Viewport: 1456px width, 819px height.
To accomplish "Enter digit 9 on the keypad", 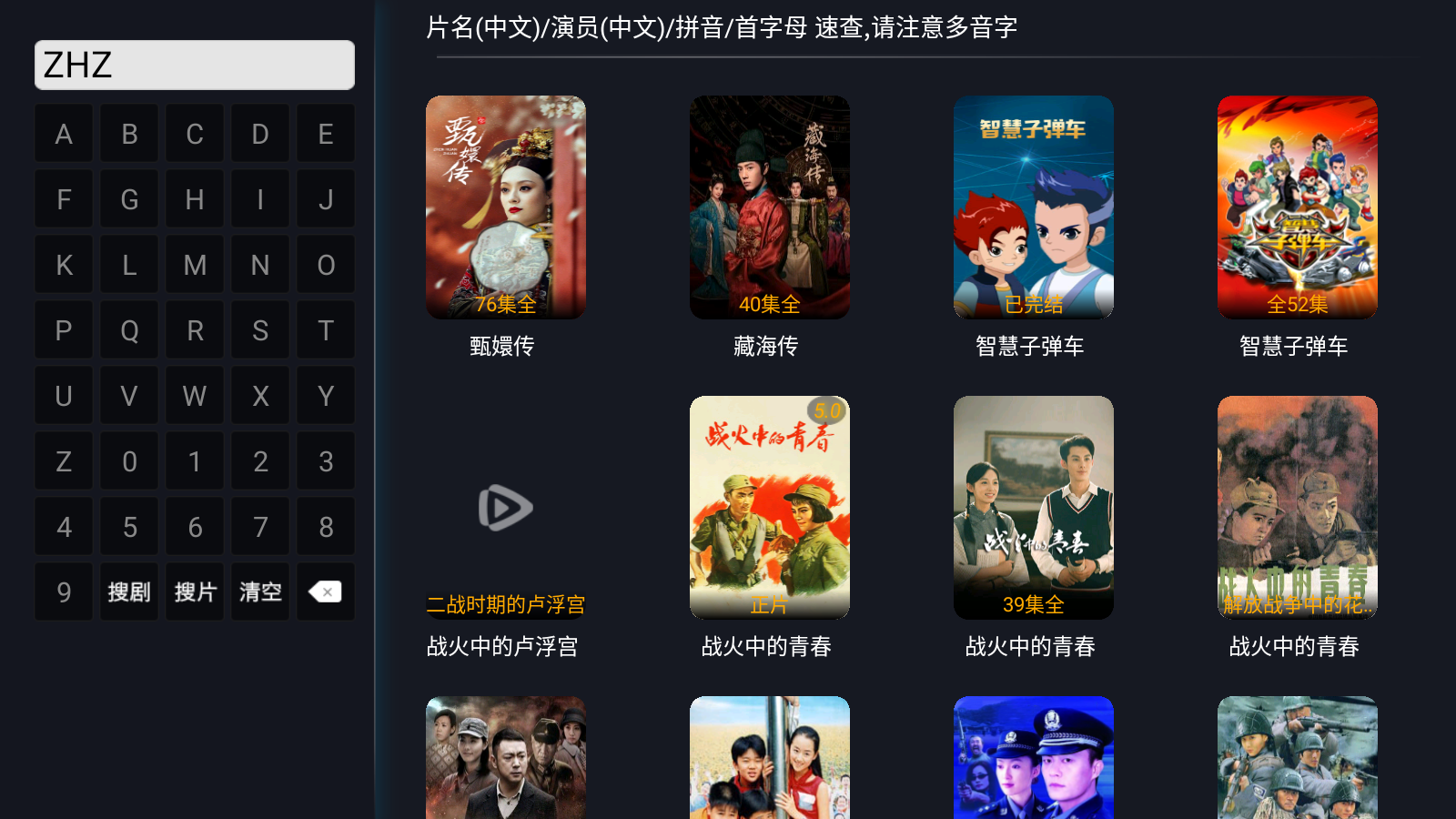I will [x=64, y=591].
